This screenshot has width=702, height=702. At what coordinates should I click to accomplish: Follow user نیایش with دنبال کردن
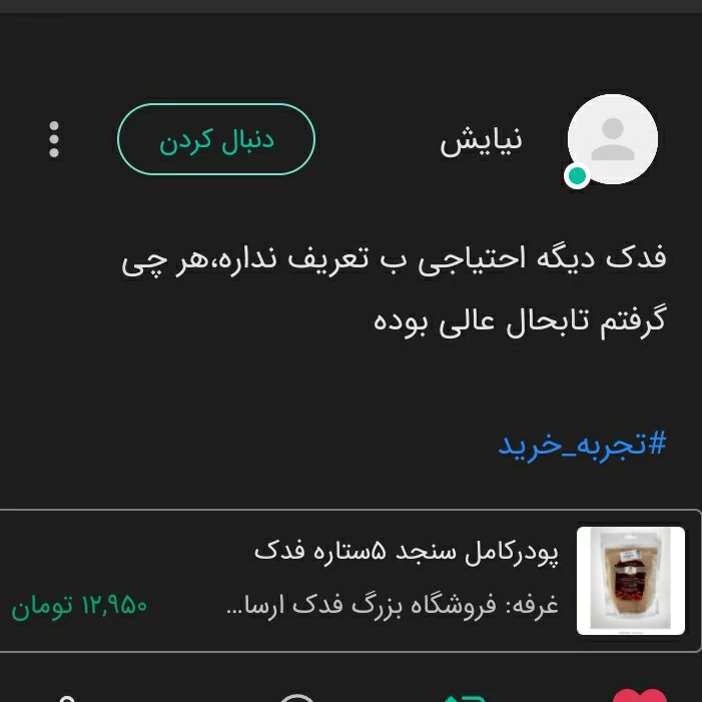pyautogui.click(x=216, y=140)
